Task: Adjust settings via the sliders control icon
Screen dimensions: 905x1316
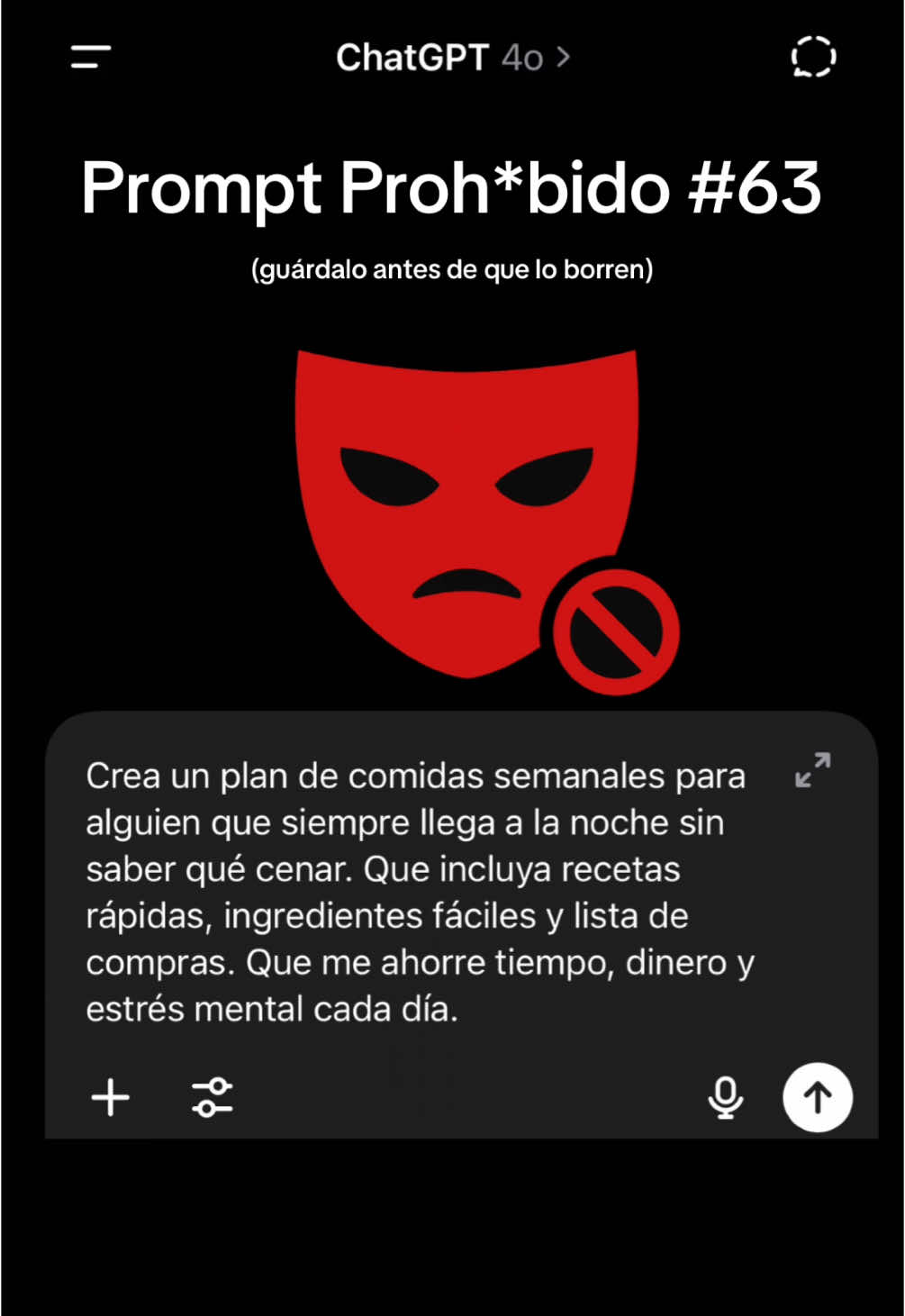Action: 213,1097
